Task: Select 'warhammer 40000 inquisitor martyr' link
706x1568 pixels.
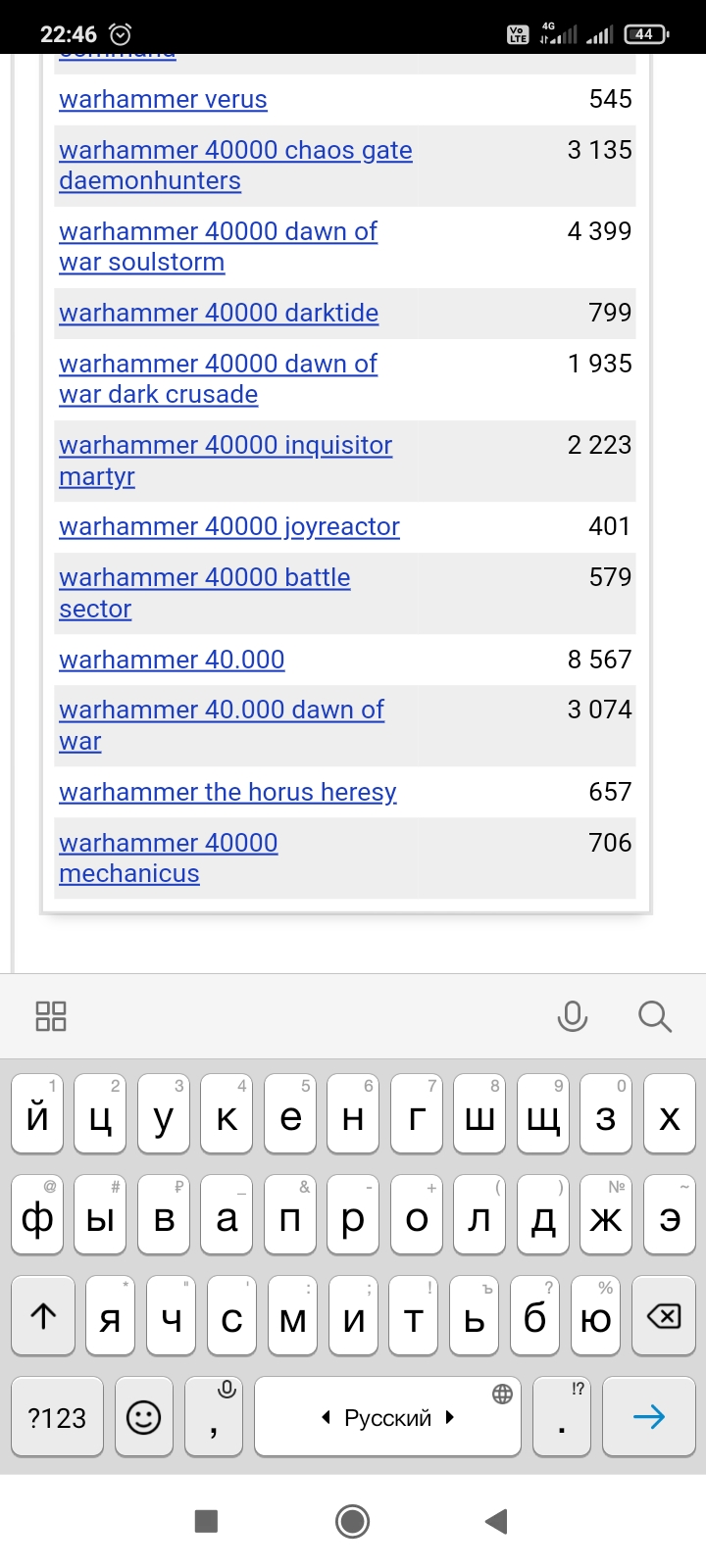Action: pos(226,461)
